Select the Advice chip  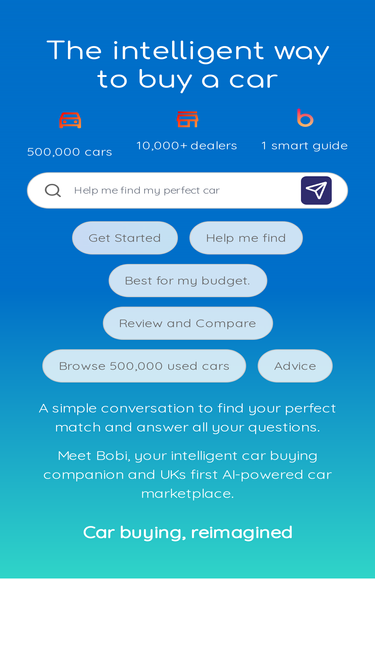[x=295, y=366]
